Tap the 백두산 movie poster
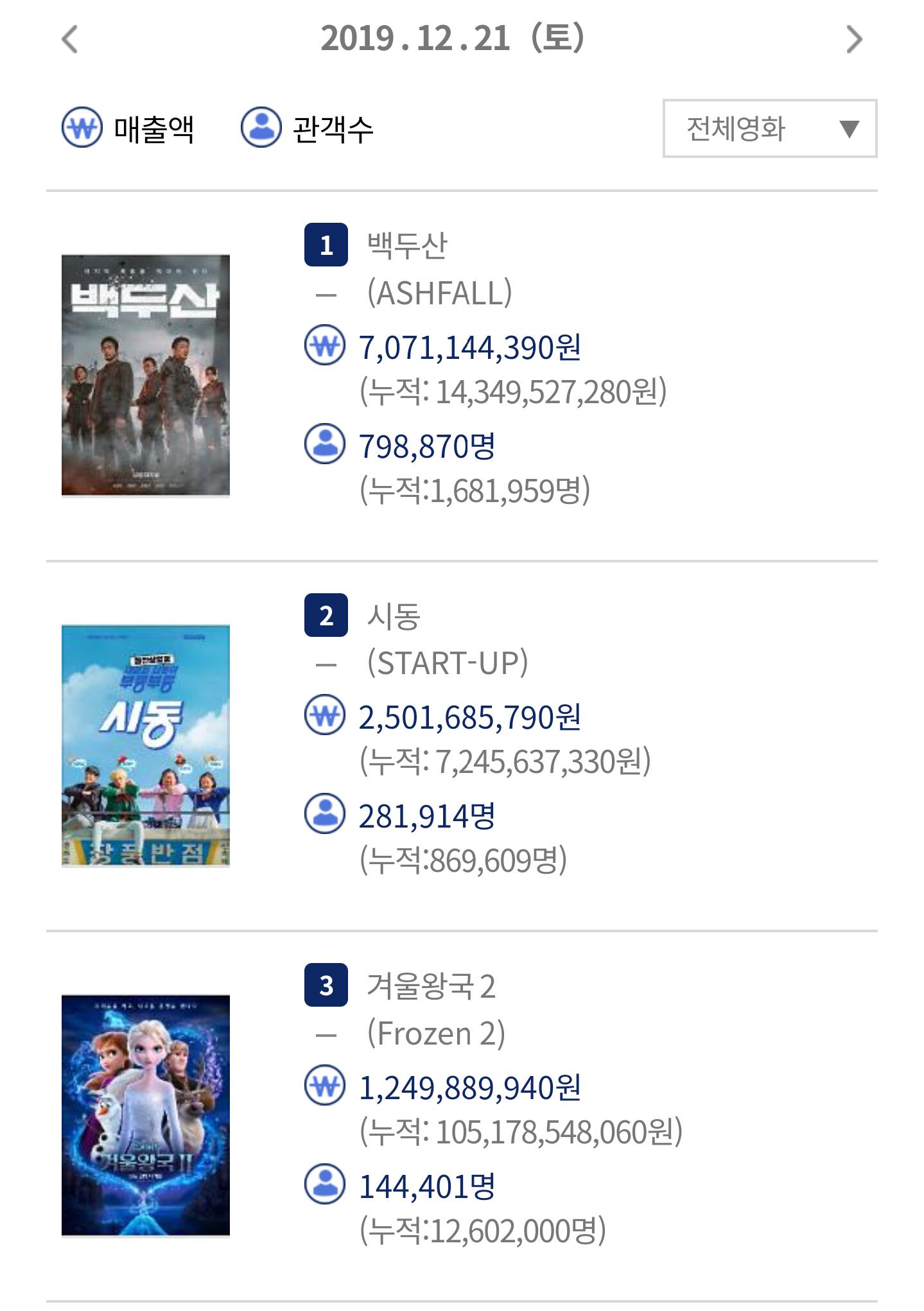The image size is (924, 1311). tap(146, 376)
